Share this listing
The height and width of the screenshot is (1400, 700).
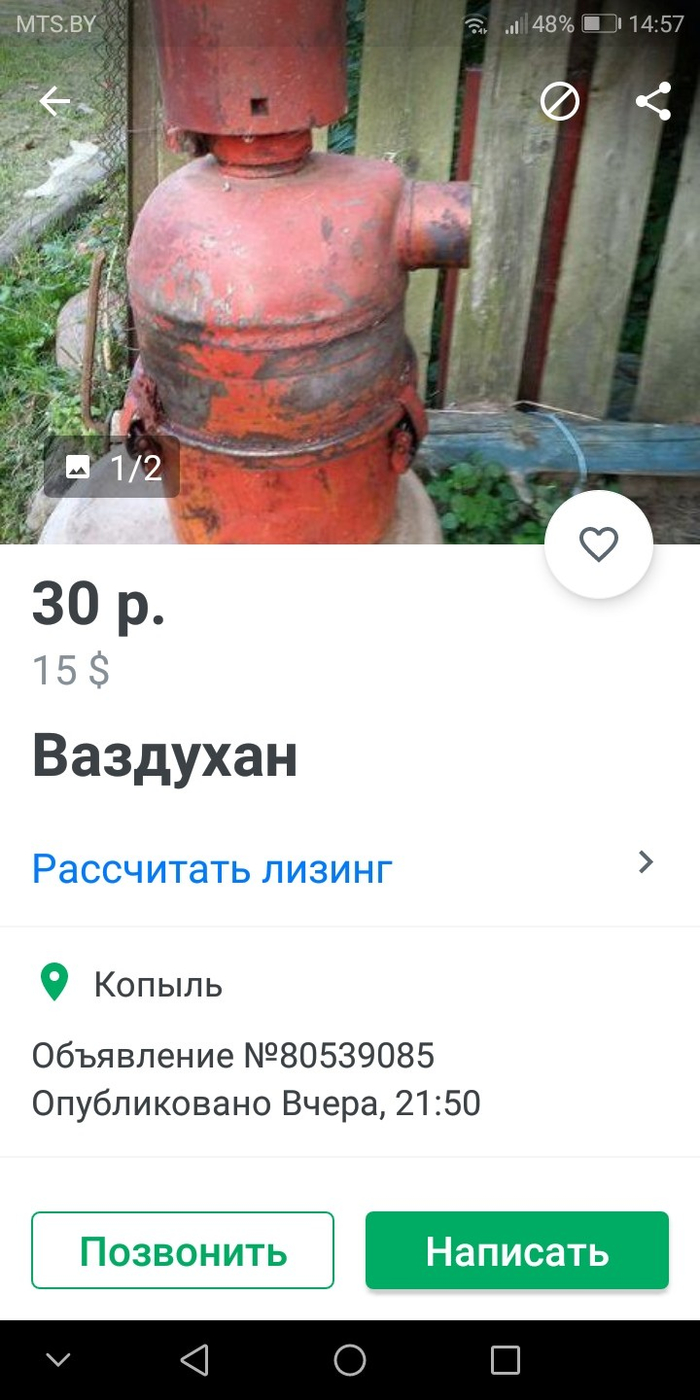653,101
